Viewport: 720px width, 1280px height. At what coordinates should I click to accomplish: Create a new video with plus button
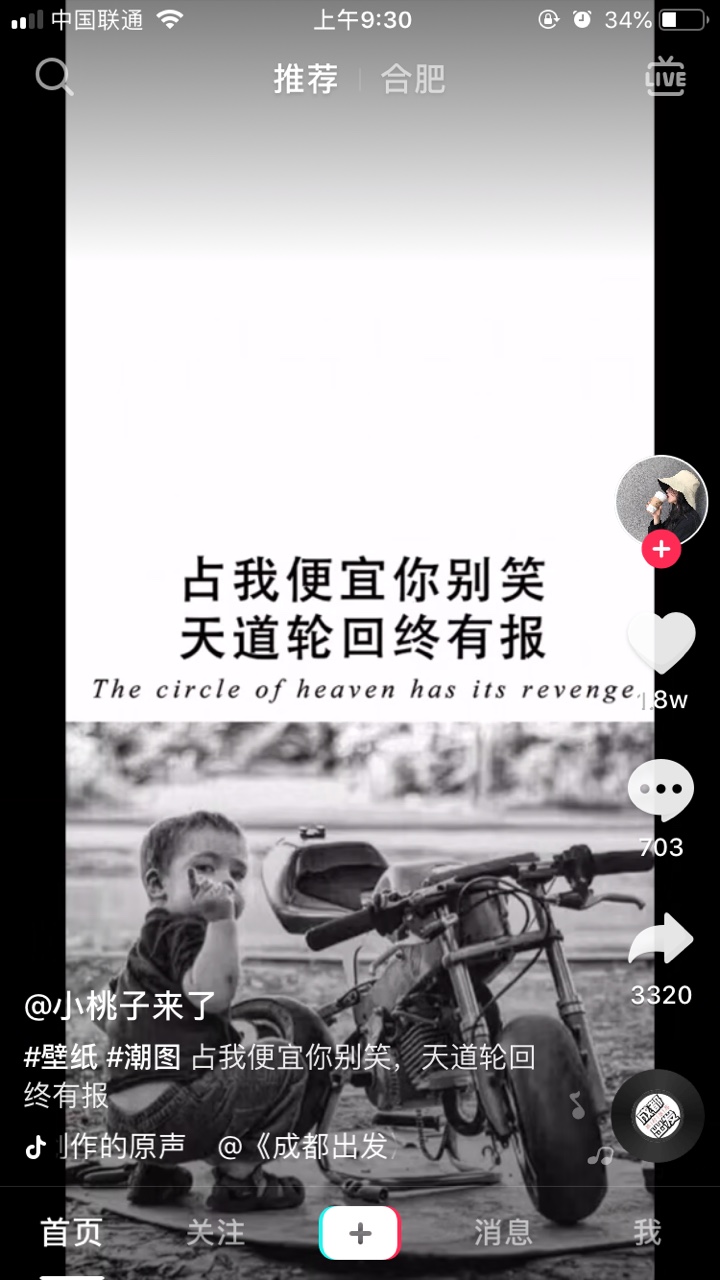click(360, 1232)
